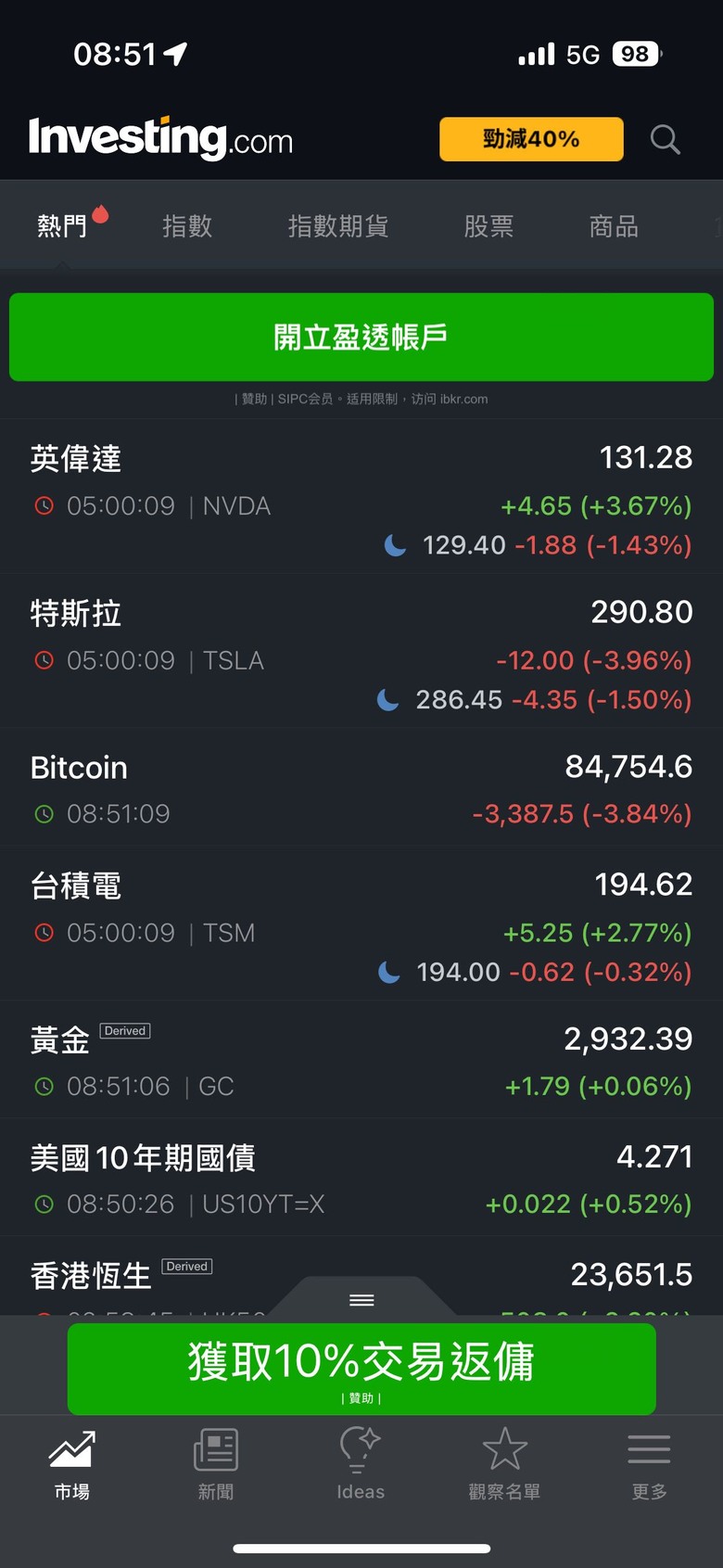Tap the 獲取10%交易返傭 banner
This screenshot has width=723, height=1568.
point(361,1368)
